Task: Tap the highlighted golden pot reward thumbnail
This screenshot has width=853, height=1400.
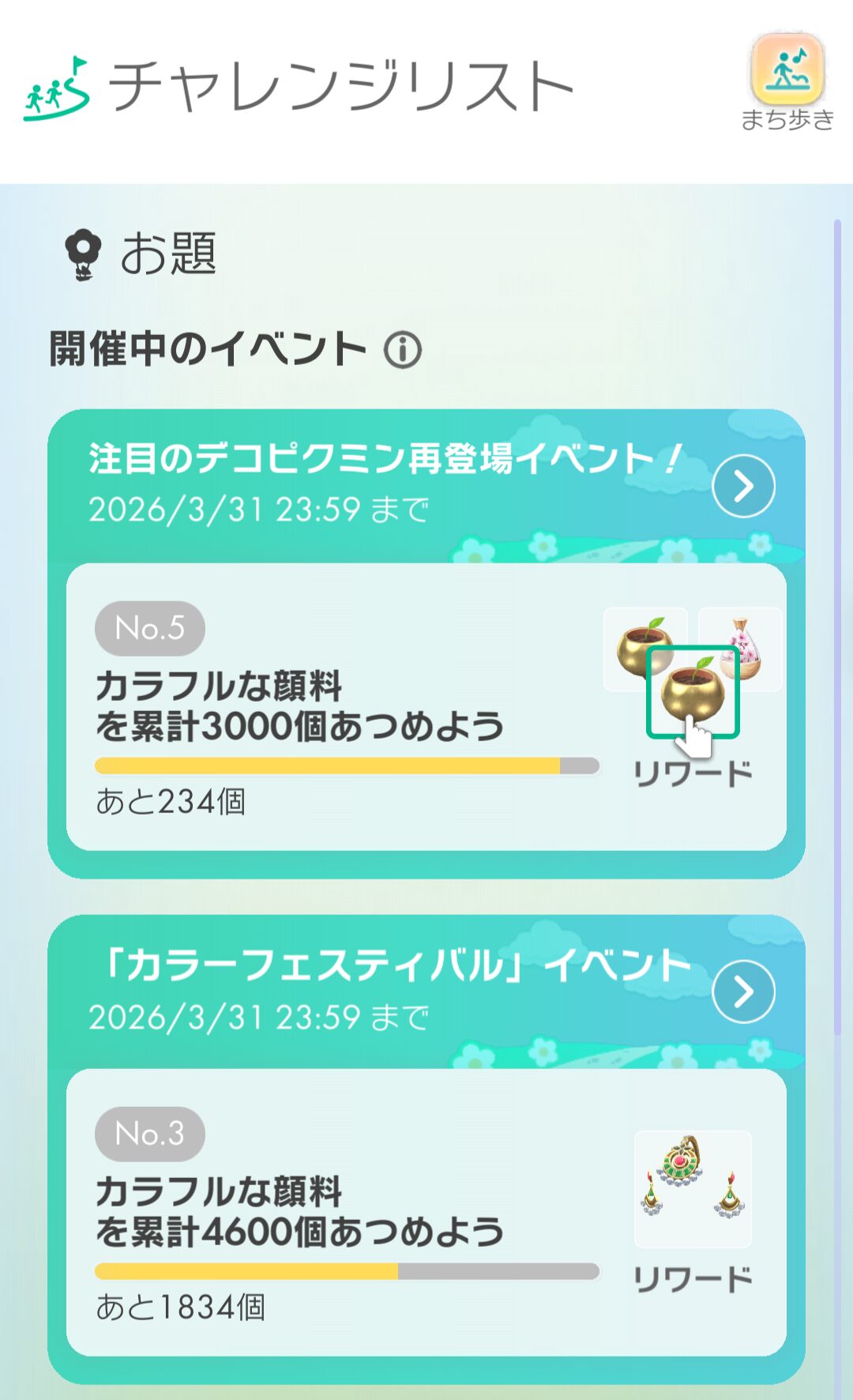Action: (693, 691)
